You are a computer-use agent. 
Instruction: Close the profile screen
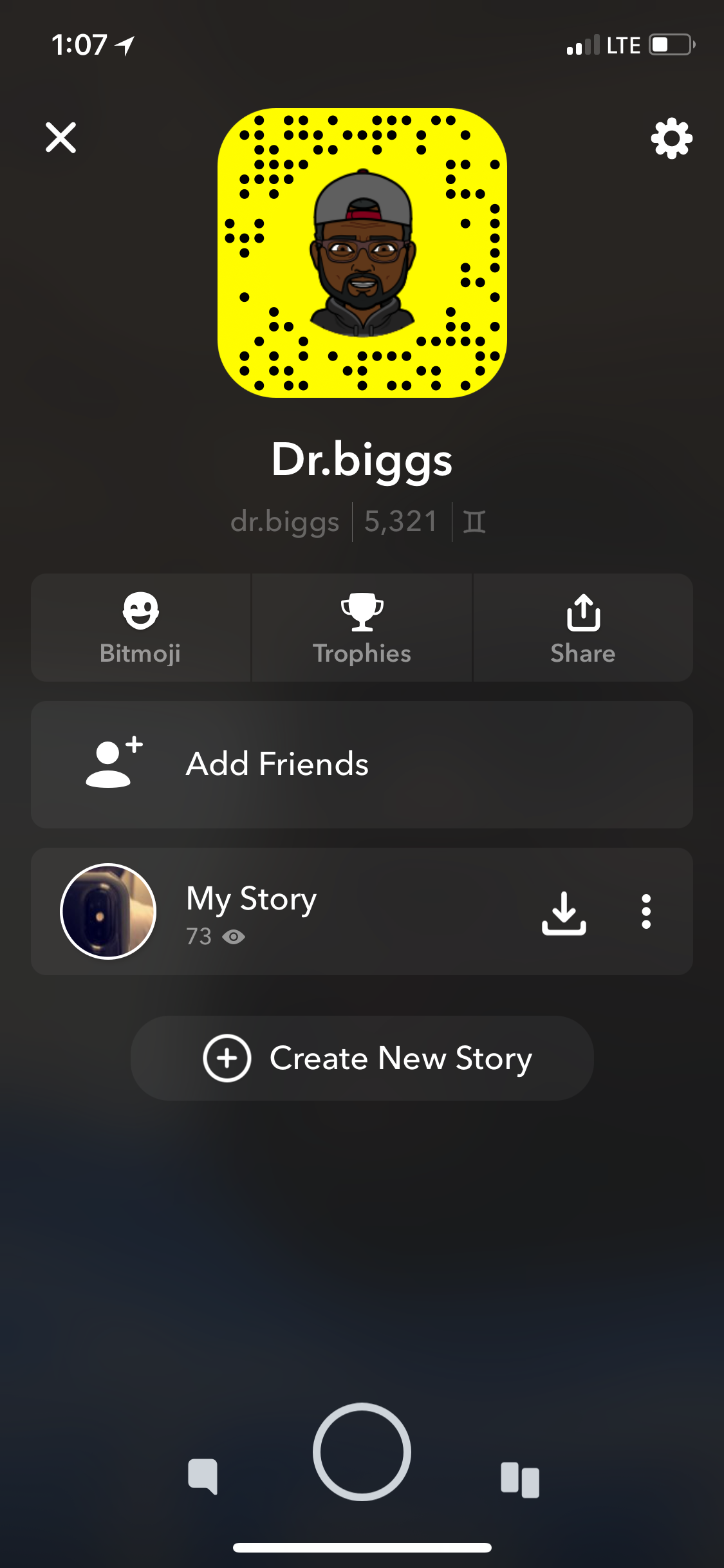click(x=61, y=137)
